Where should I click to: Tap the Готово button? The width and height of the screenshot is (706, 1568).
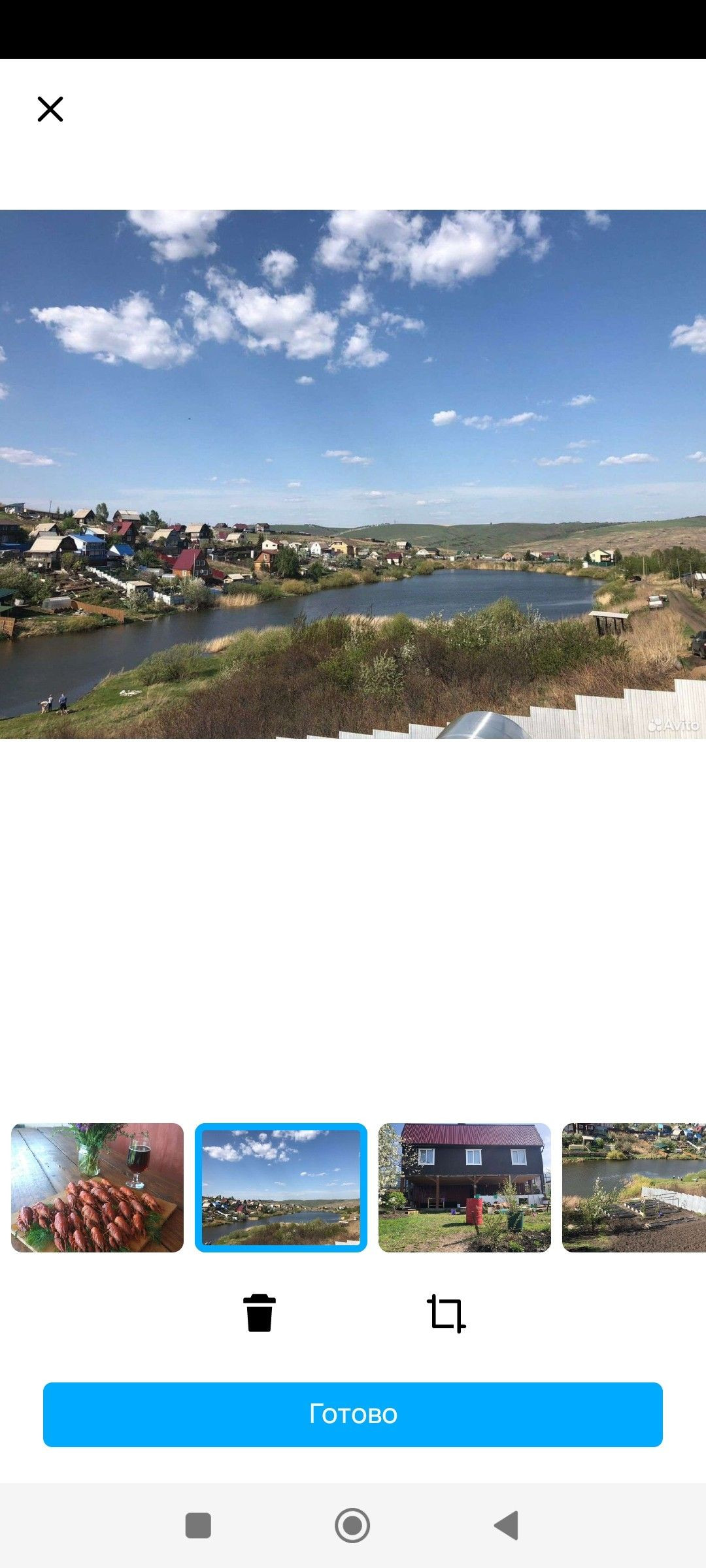(353, 1414)
